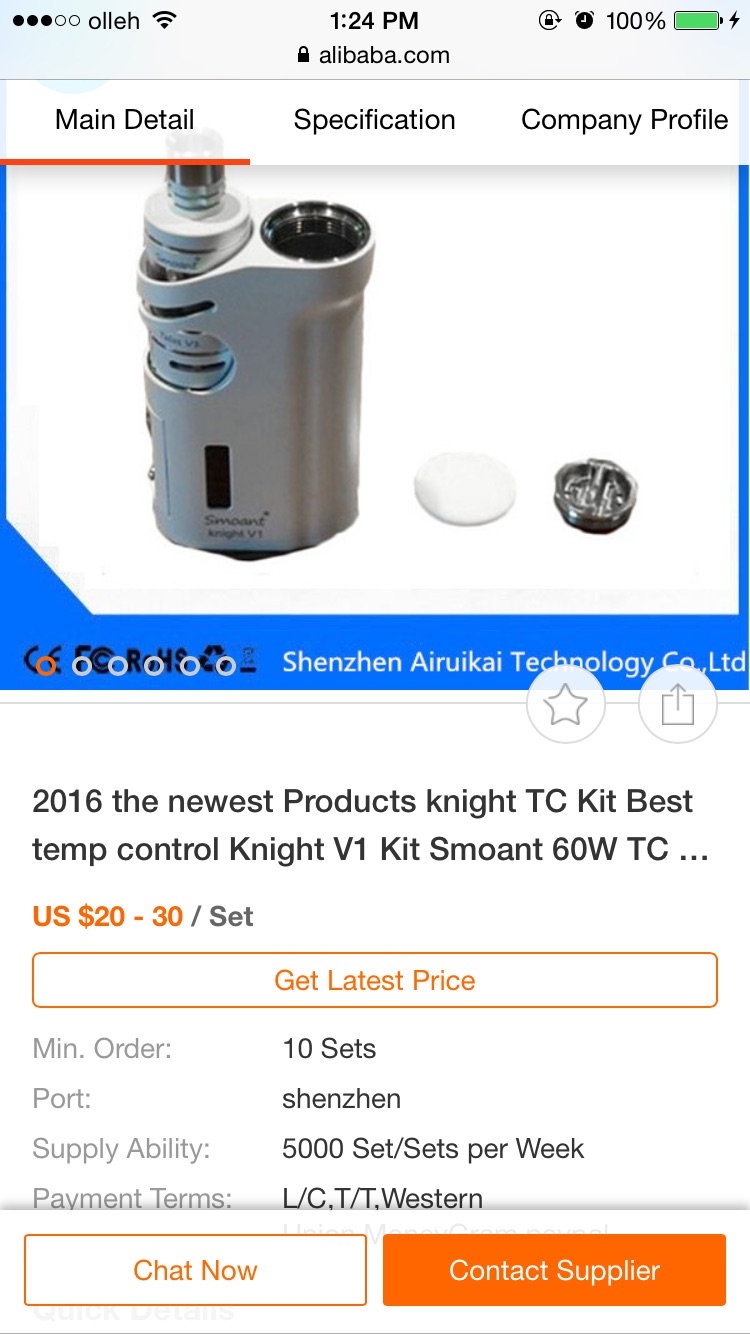Open the Company Profile tab
750x1334 pixels.
tap(624, 120)
